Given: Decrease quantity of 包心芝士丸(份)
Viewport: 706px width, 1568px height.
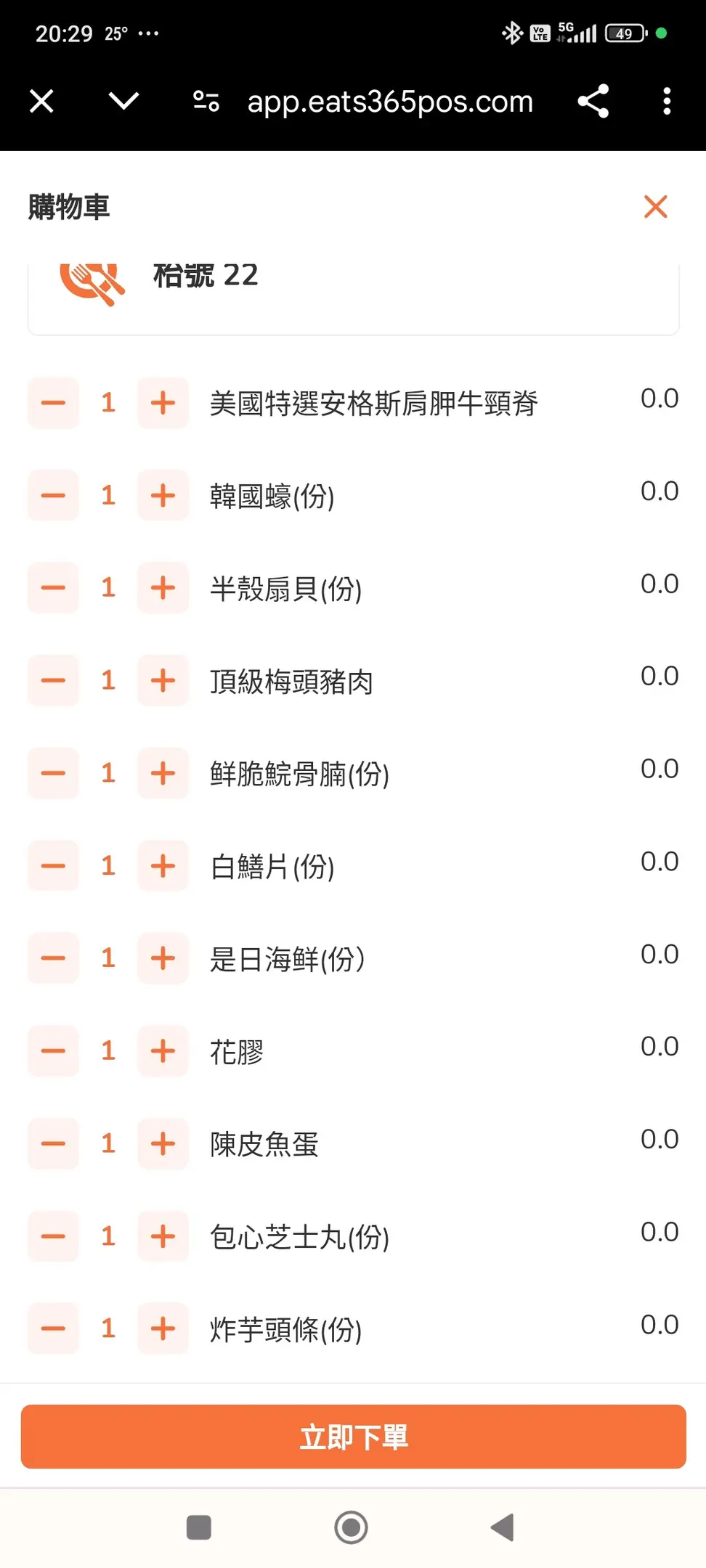Looking at the screenshot, I should click(53, 1236).
